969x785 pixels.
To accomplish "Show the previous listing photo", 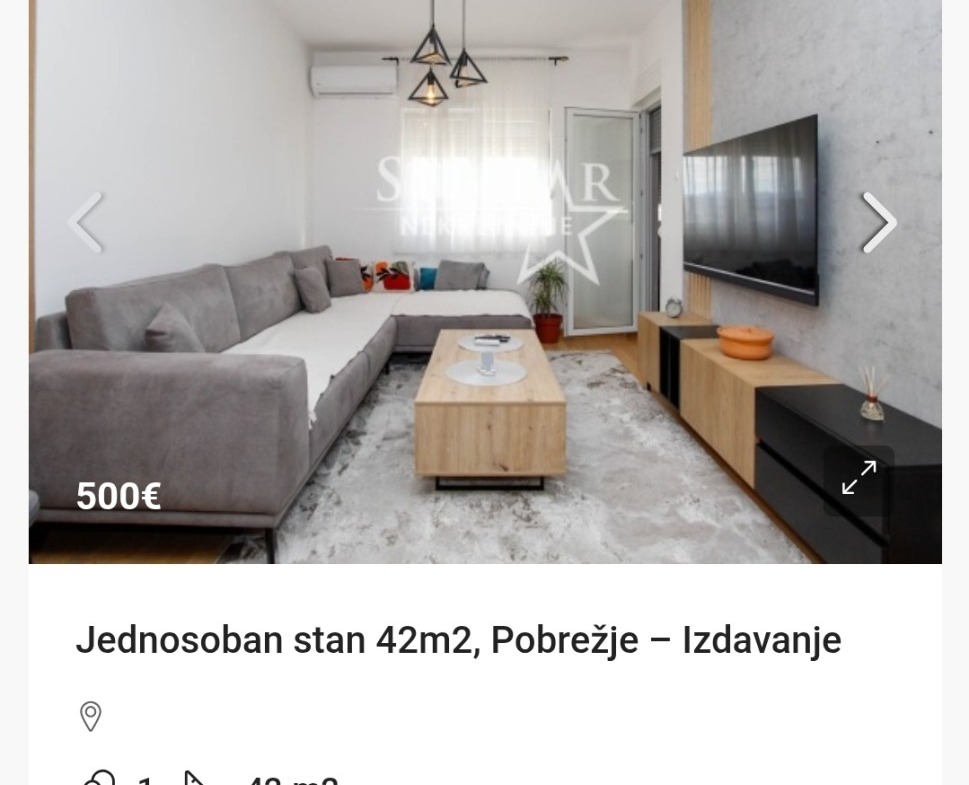I will 86,223.
